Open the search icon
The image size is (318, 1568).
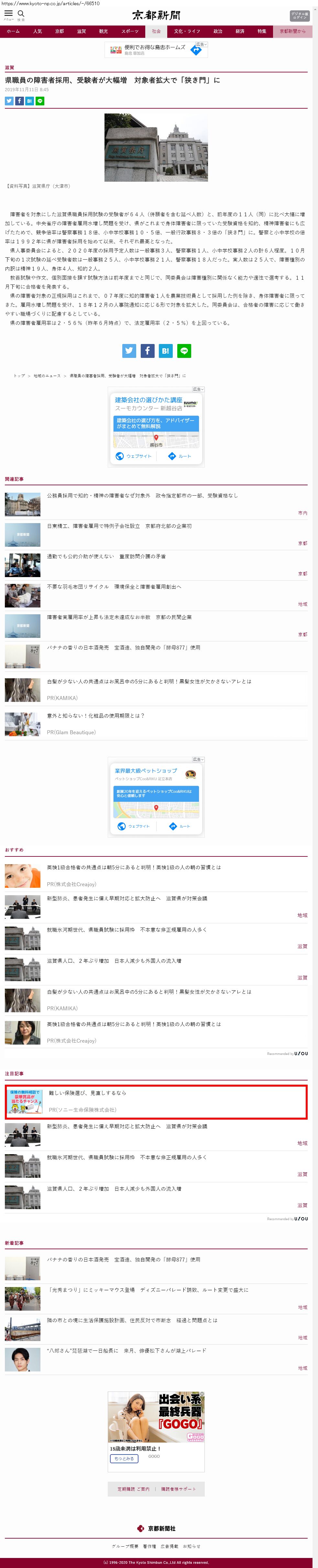[21, 14]
